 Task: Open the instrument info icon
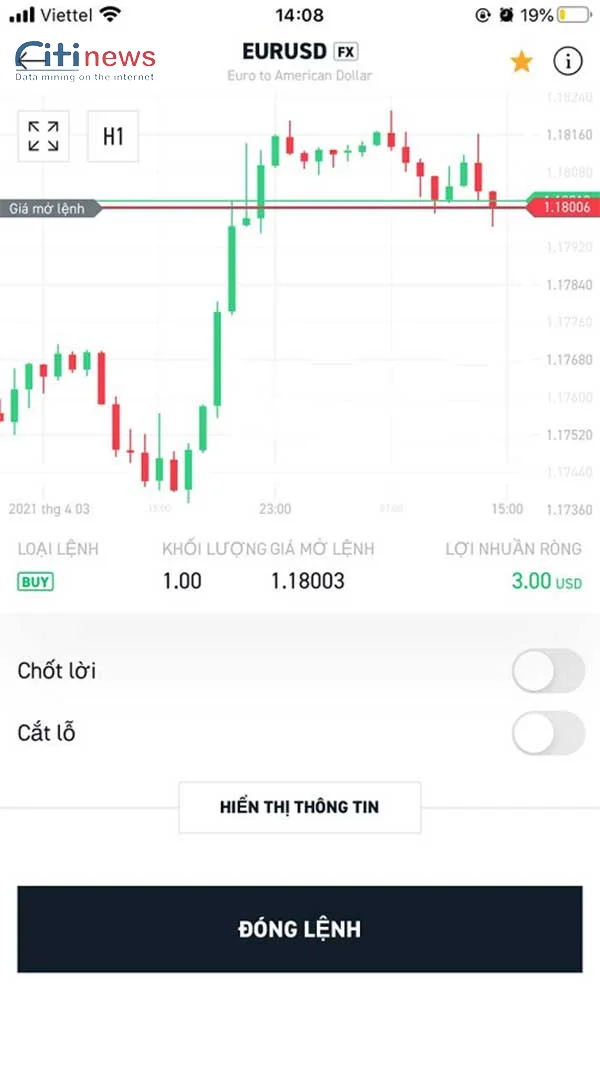(x=567, y=62)
